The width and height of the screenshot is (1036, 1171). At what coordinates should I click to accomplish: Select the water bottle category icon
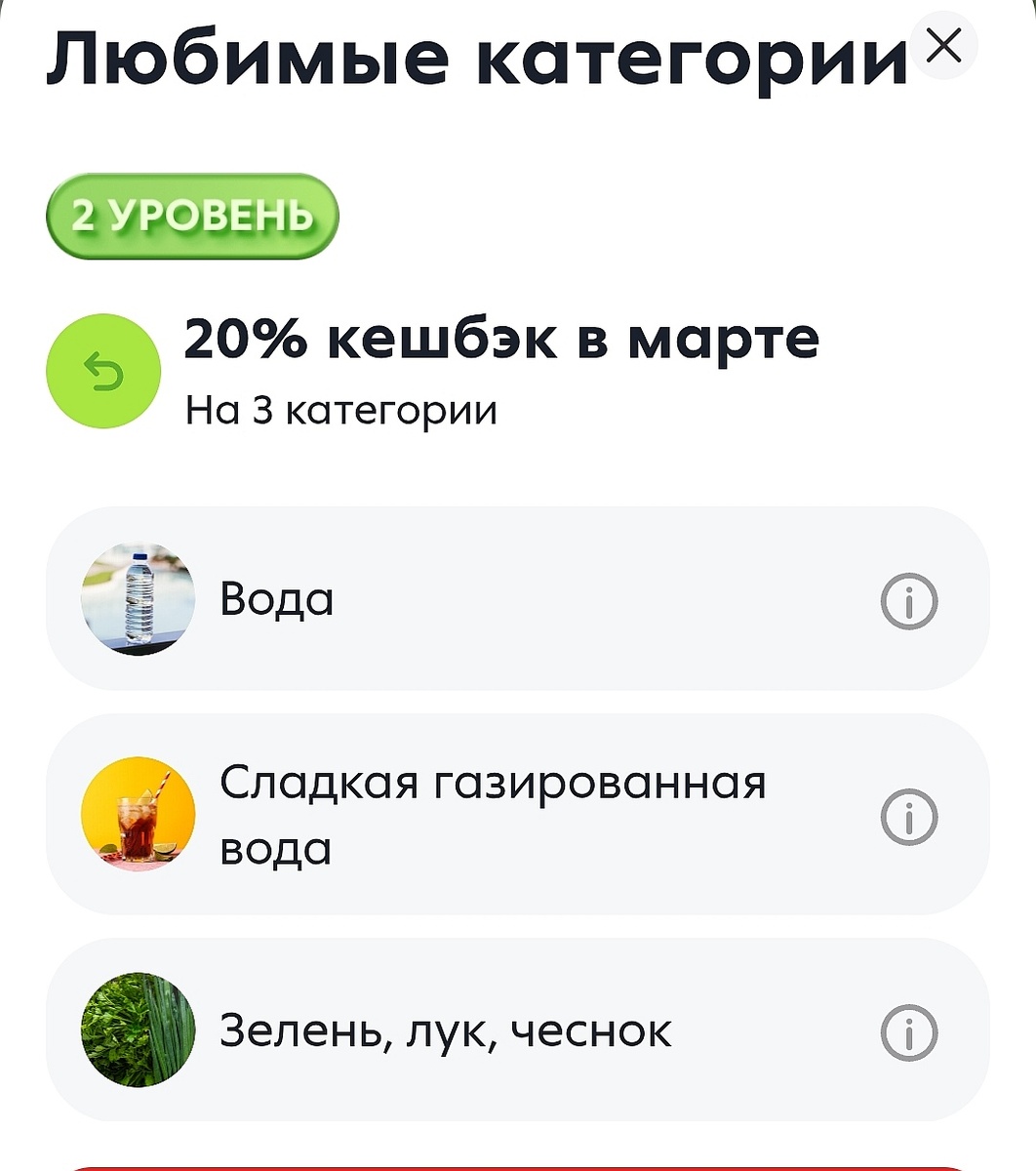pos(138,599)
